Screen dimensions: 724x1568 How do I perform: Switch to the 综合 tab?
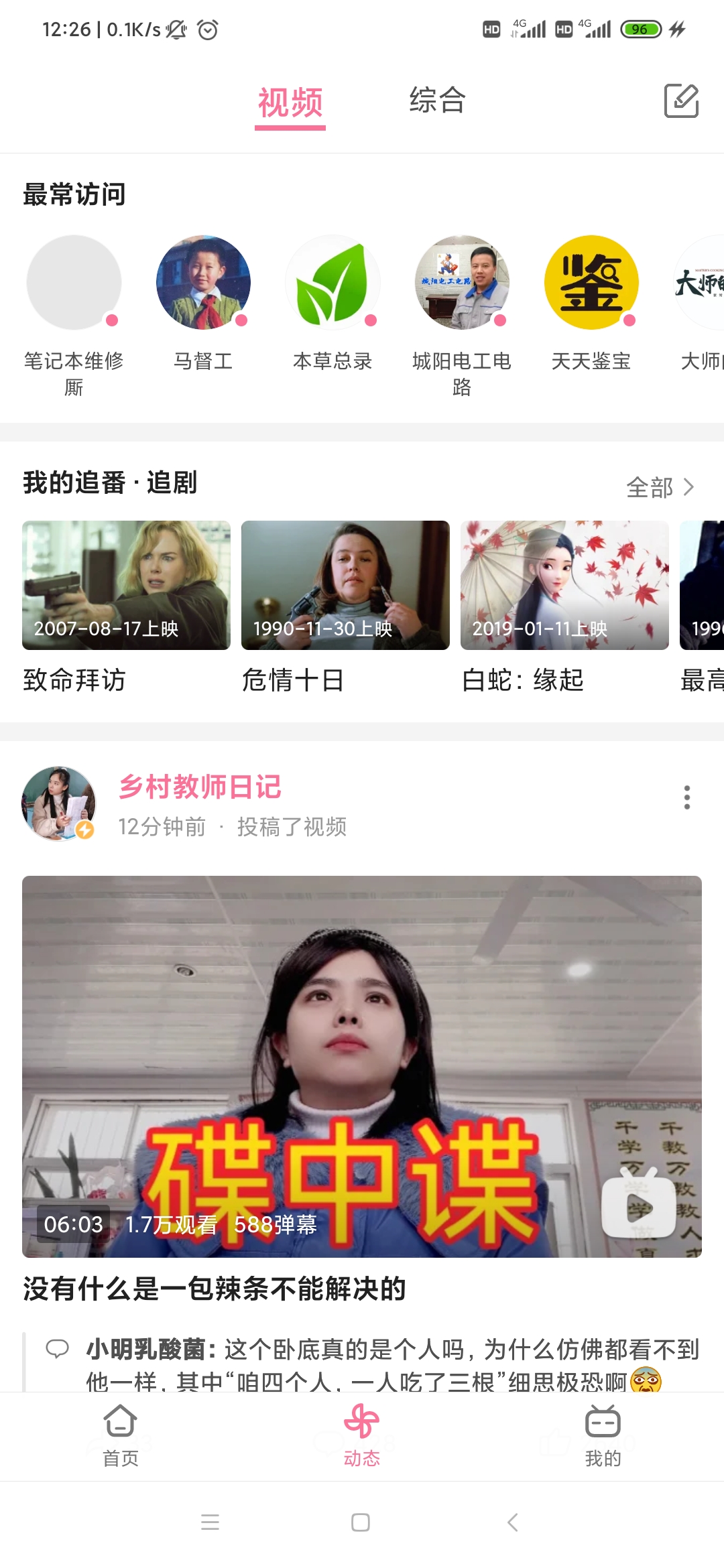coord(437,101)
